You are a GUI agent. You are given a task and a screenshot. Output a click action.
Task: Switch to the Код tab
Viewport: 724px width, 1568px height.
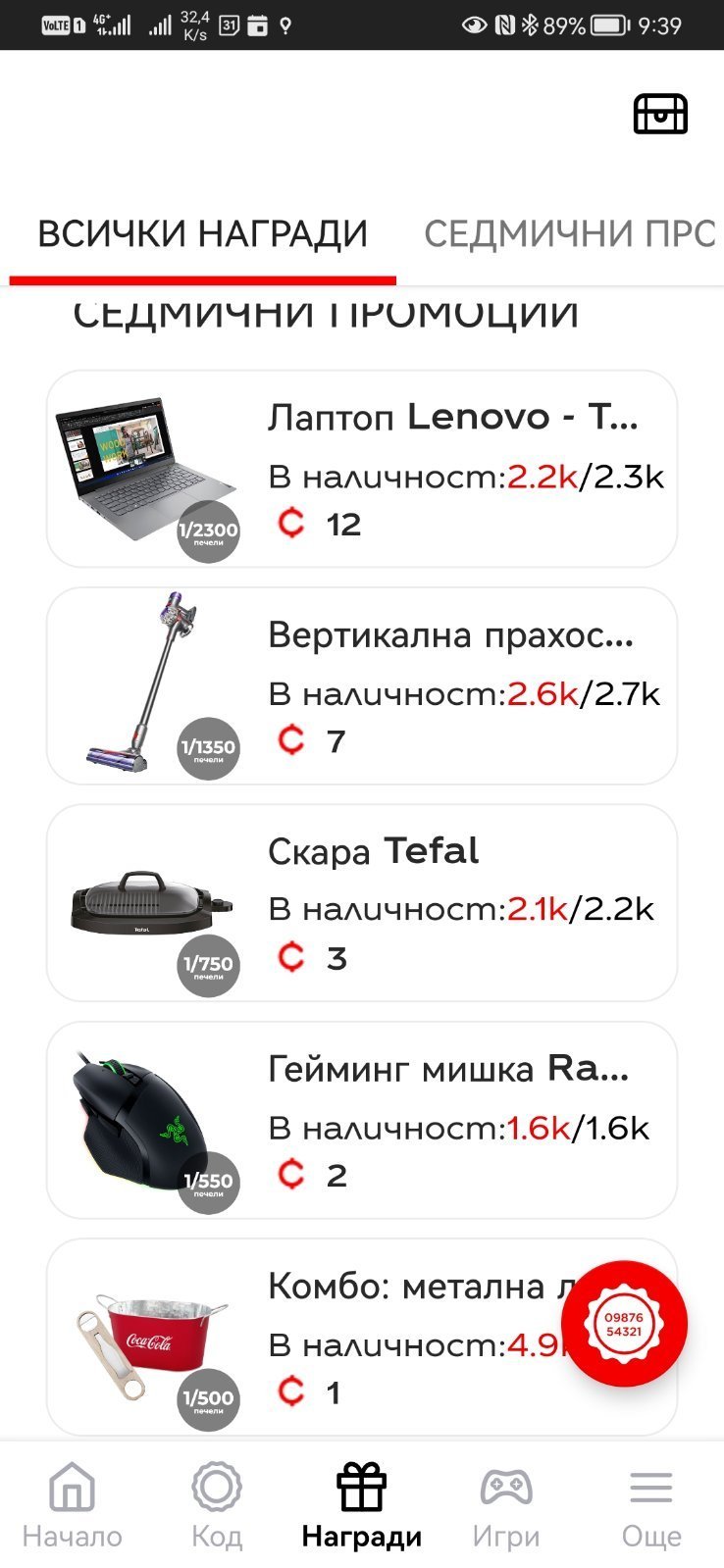[x=217, y=1504]
